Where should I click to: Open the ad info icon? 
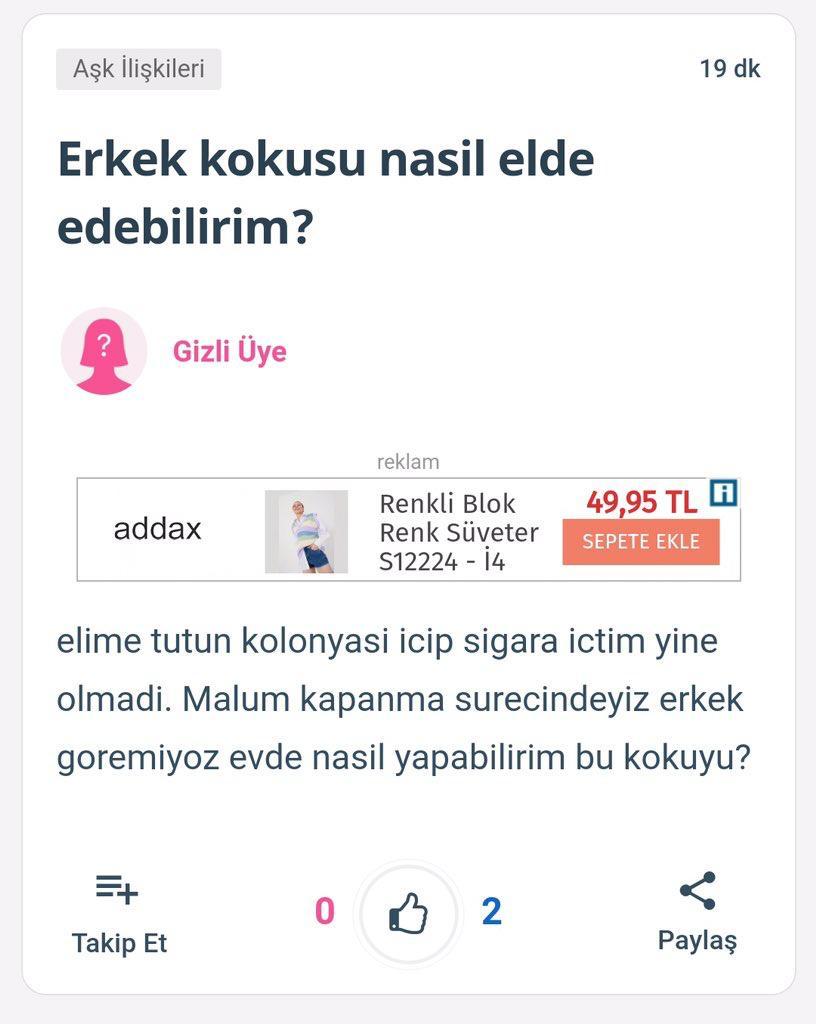[723, 493]
